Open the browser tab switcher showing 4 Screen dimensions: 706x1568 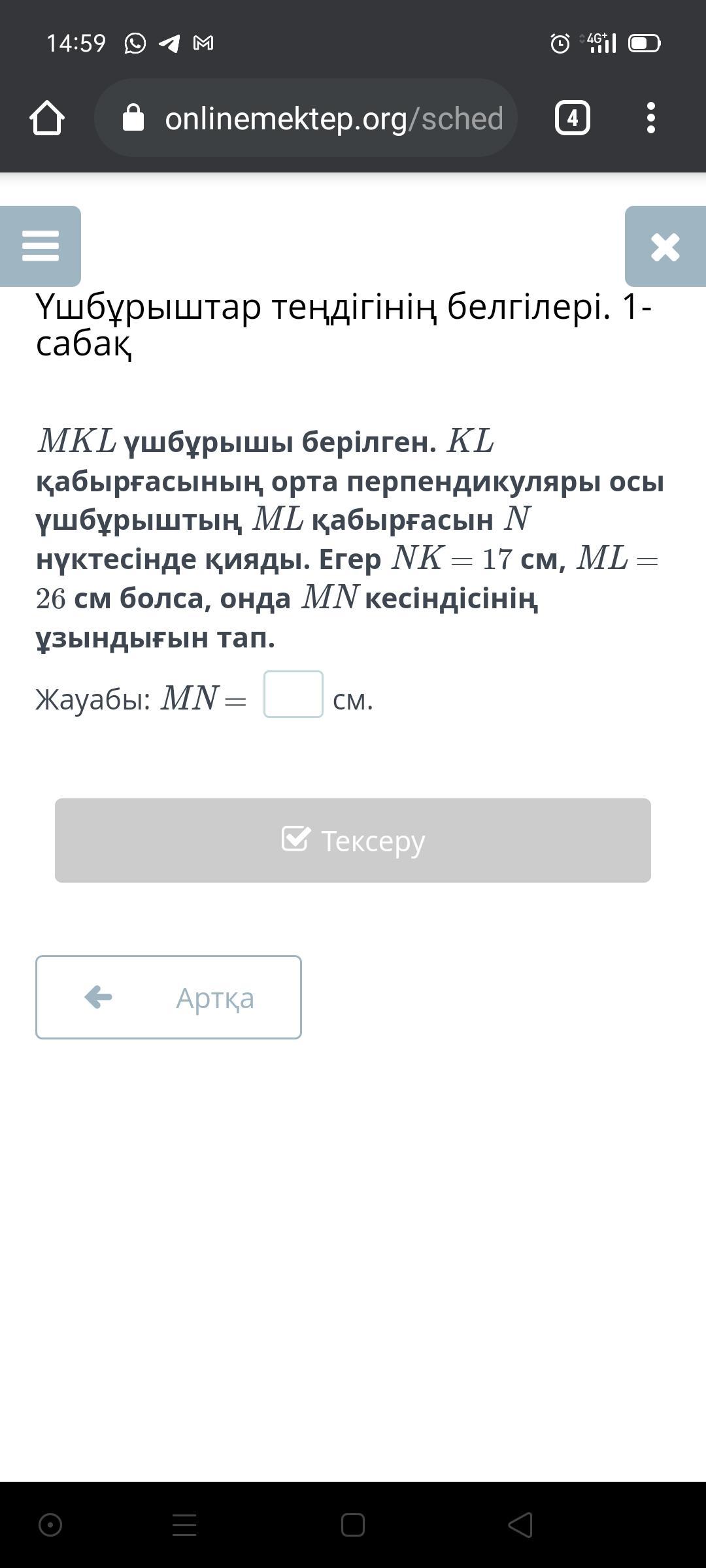point(573,118)
